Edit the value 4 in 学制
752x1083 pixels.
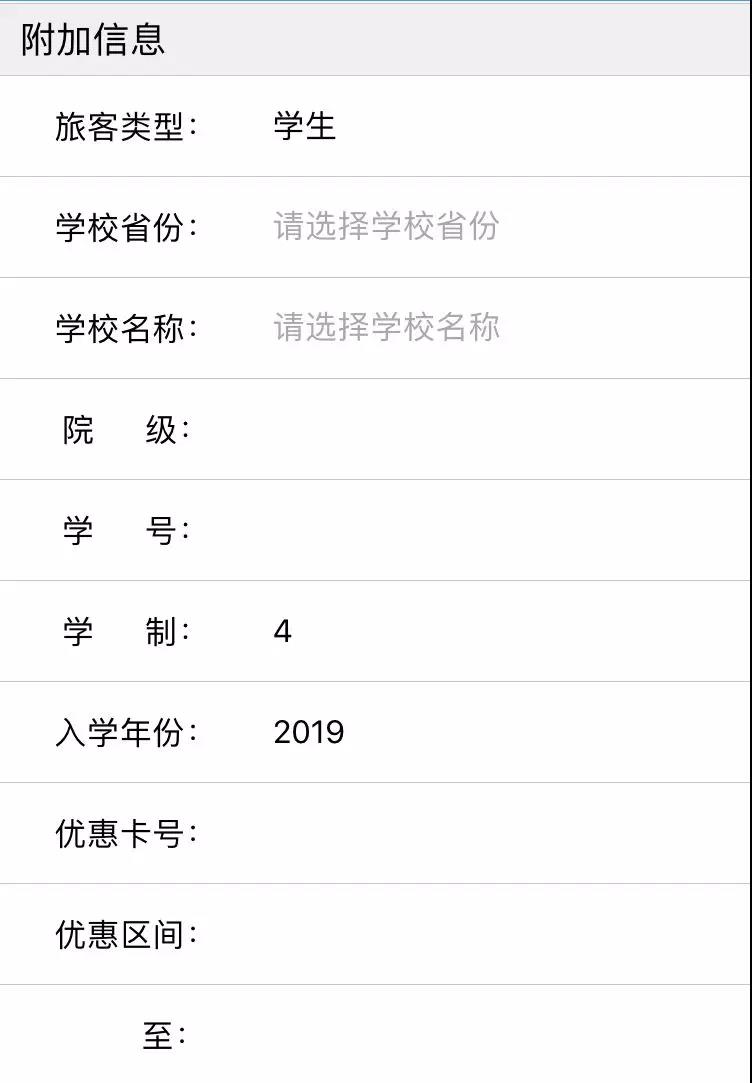coord(281,631)
